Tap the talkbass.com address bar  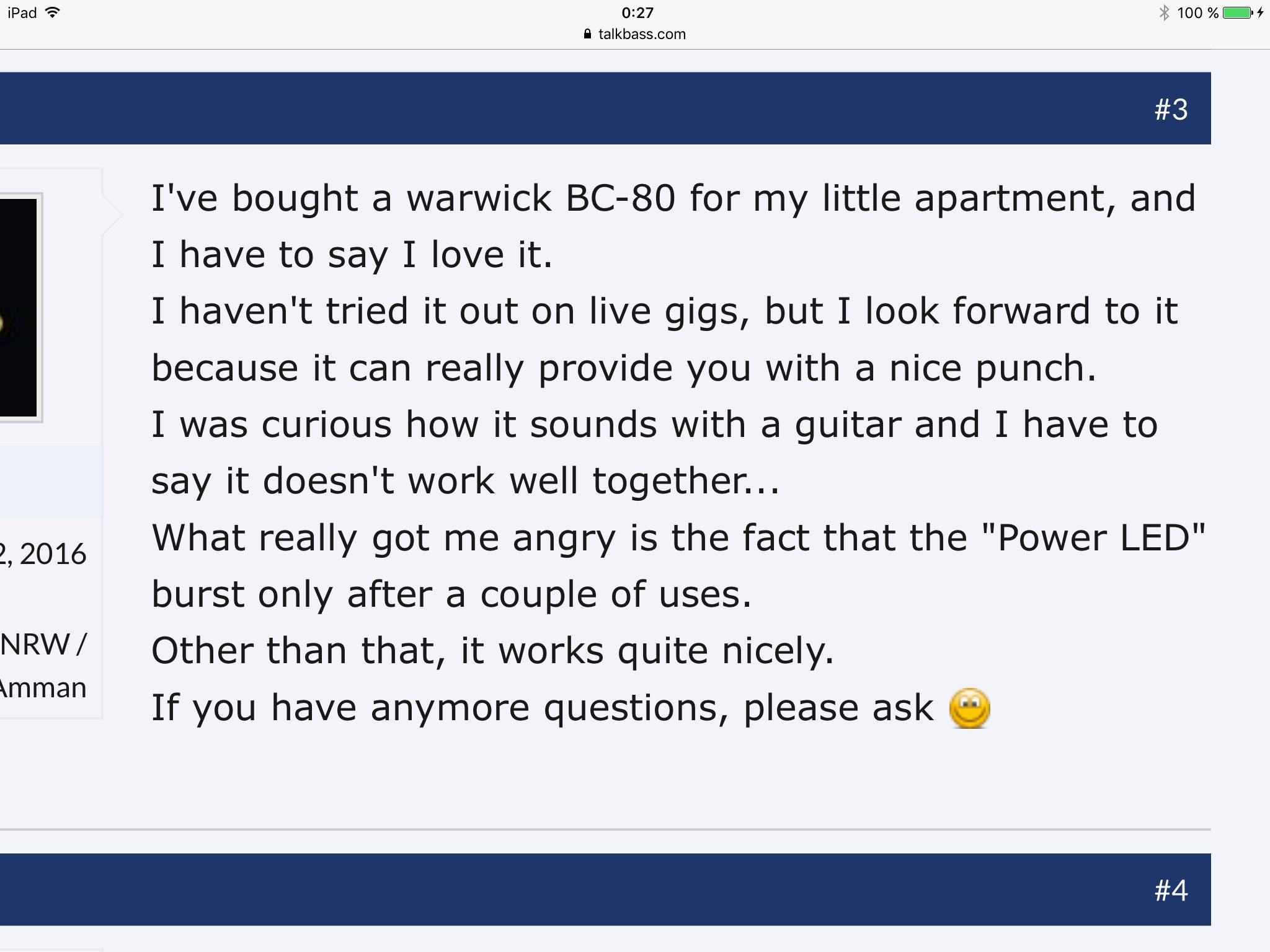pyautogui.click(x=635, y=34)
